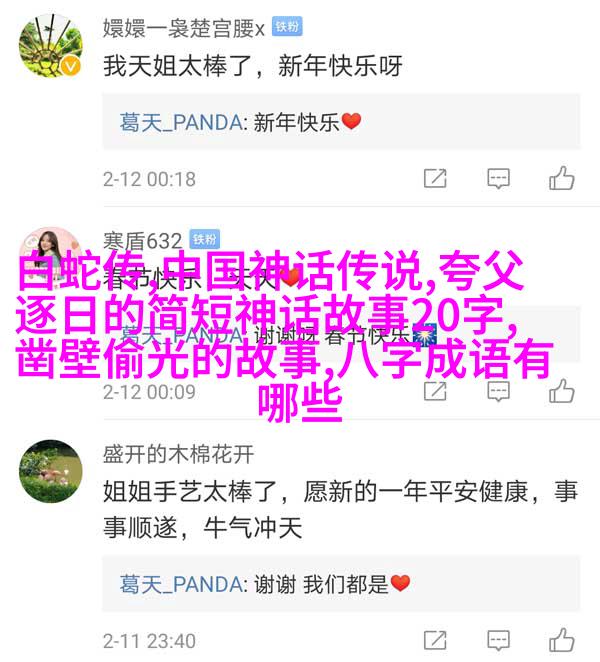Share the comment posted 2-11 23:40
Image resolution: width=600 pixels, height=662 pixels.
435,639
